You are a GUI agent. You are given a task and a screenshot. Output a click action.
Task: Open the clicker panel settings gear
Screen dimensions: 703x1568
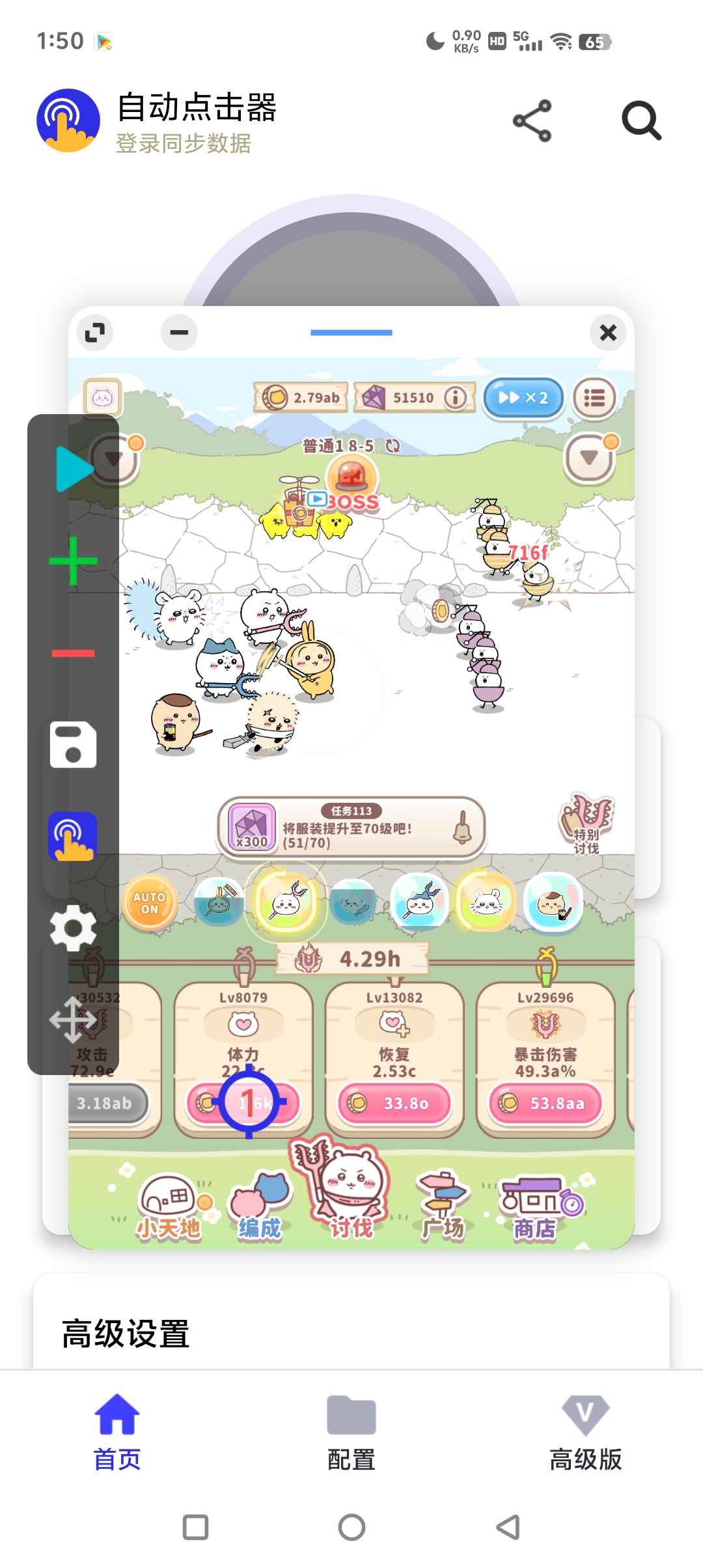point(73,929)
